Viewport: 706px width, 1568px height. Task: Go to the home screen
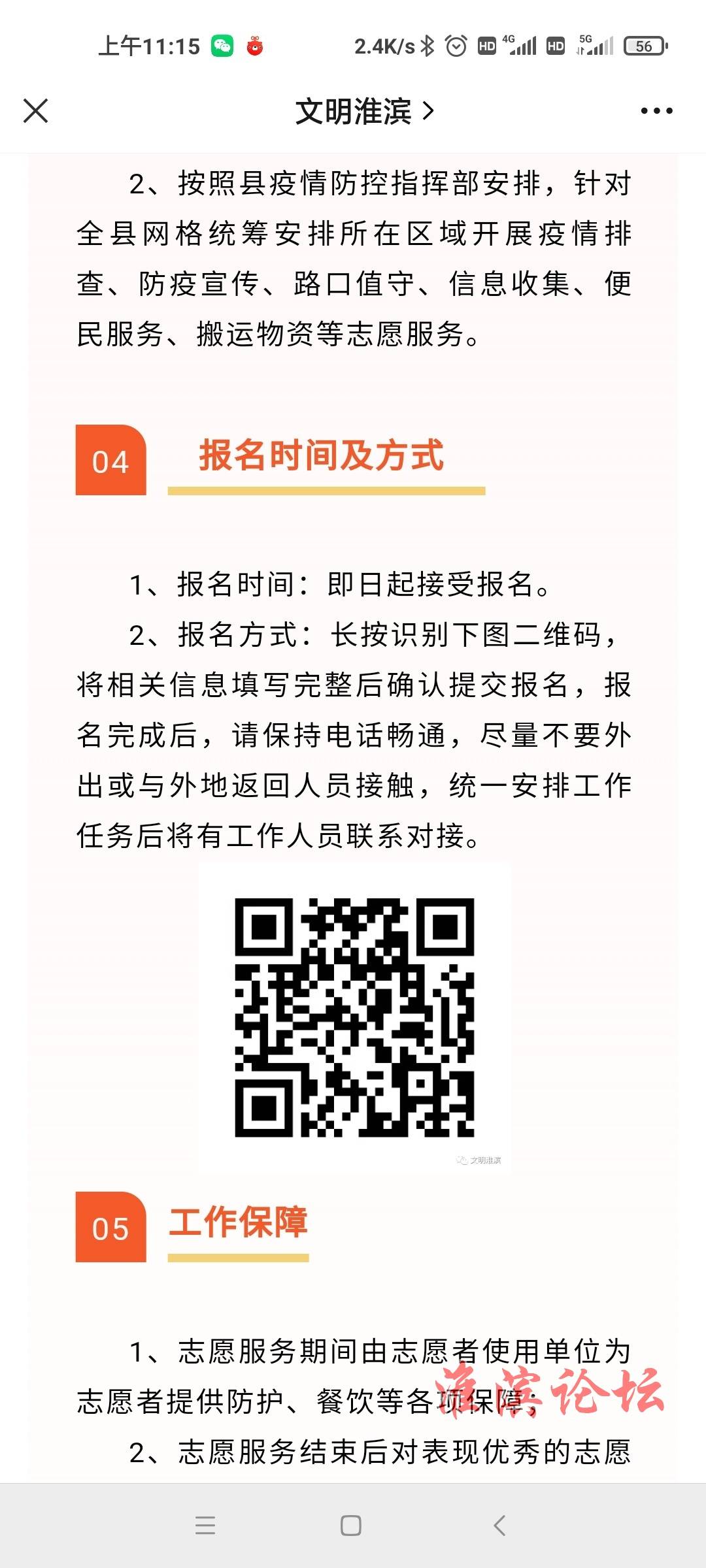pos(351,1526)
